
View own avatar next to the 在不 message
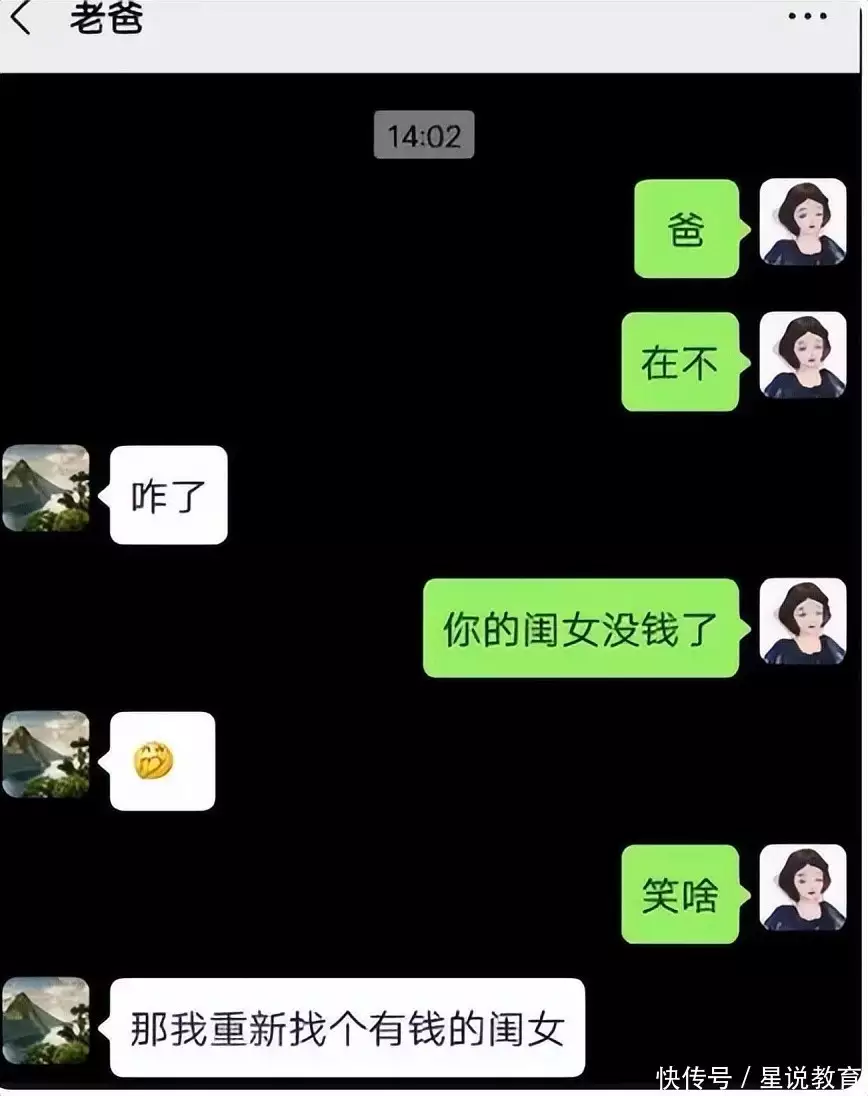pos(802,356)
